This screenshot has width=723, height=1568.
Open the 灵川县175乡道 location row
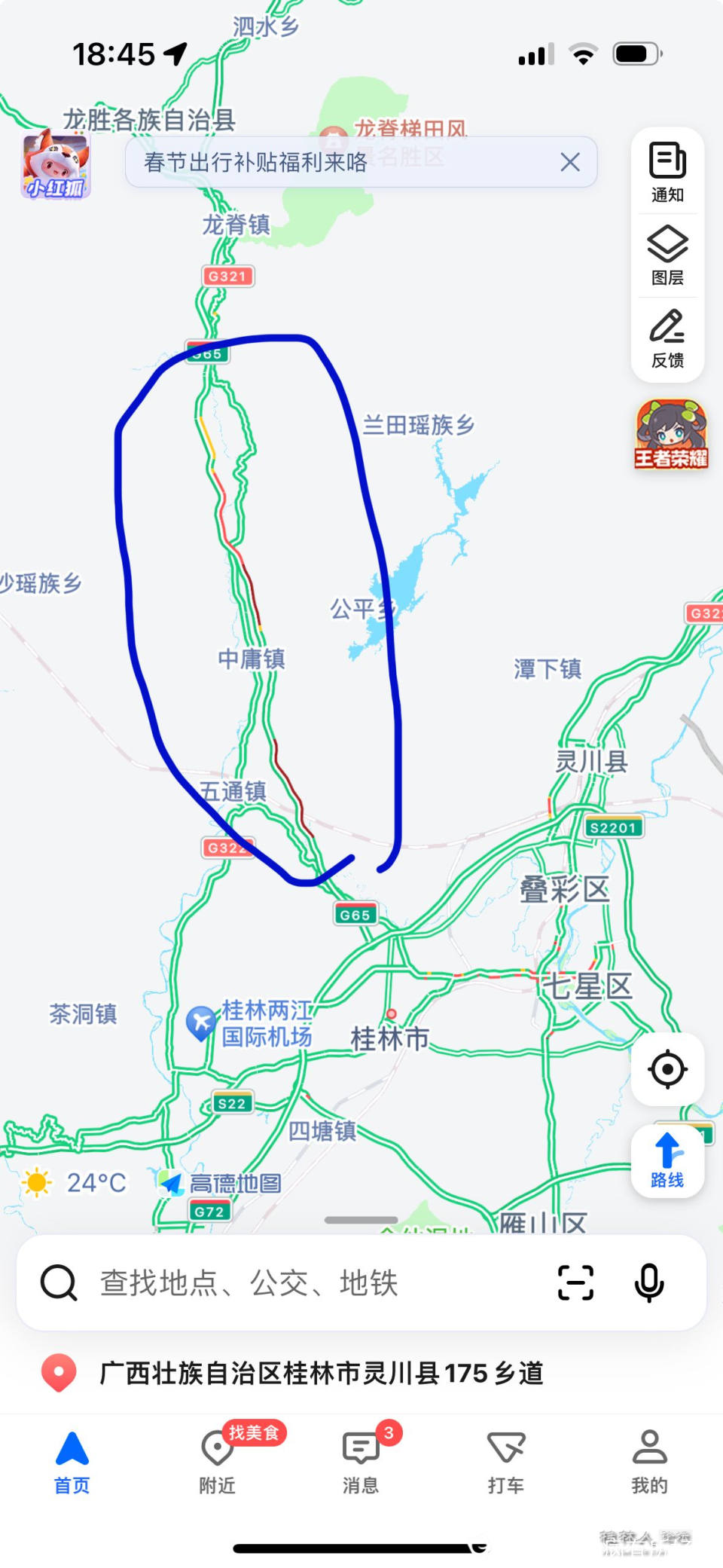pyautogui.click(x=320, y=1373)
